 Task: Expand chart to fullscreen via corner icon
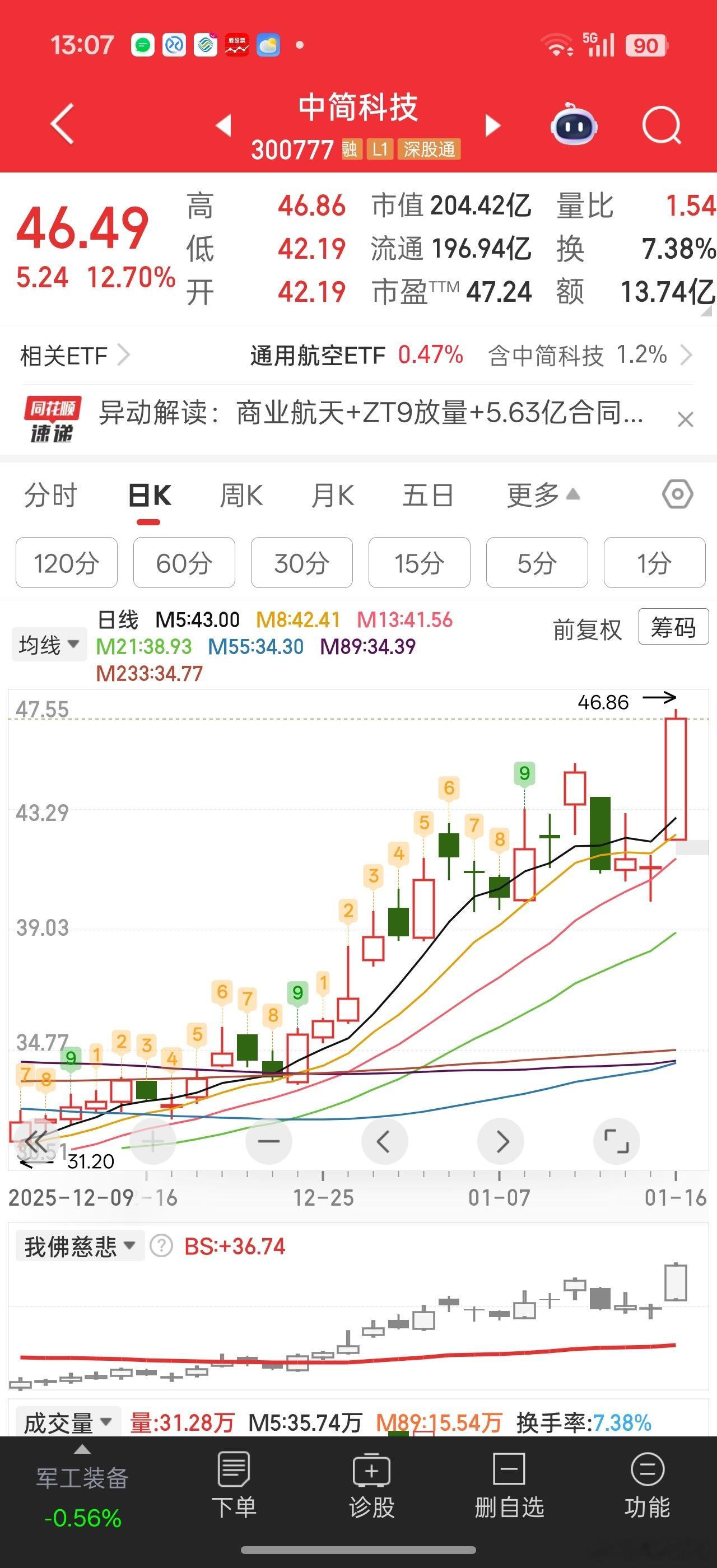(x=617, y=1142)
